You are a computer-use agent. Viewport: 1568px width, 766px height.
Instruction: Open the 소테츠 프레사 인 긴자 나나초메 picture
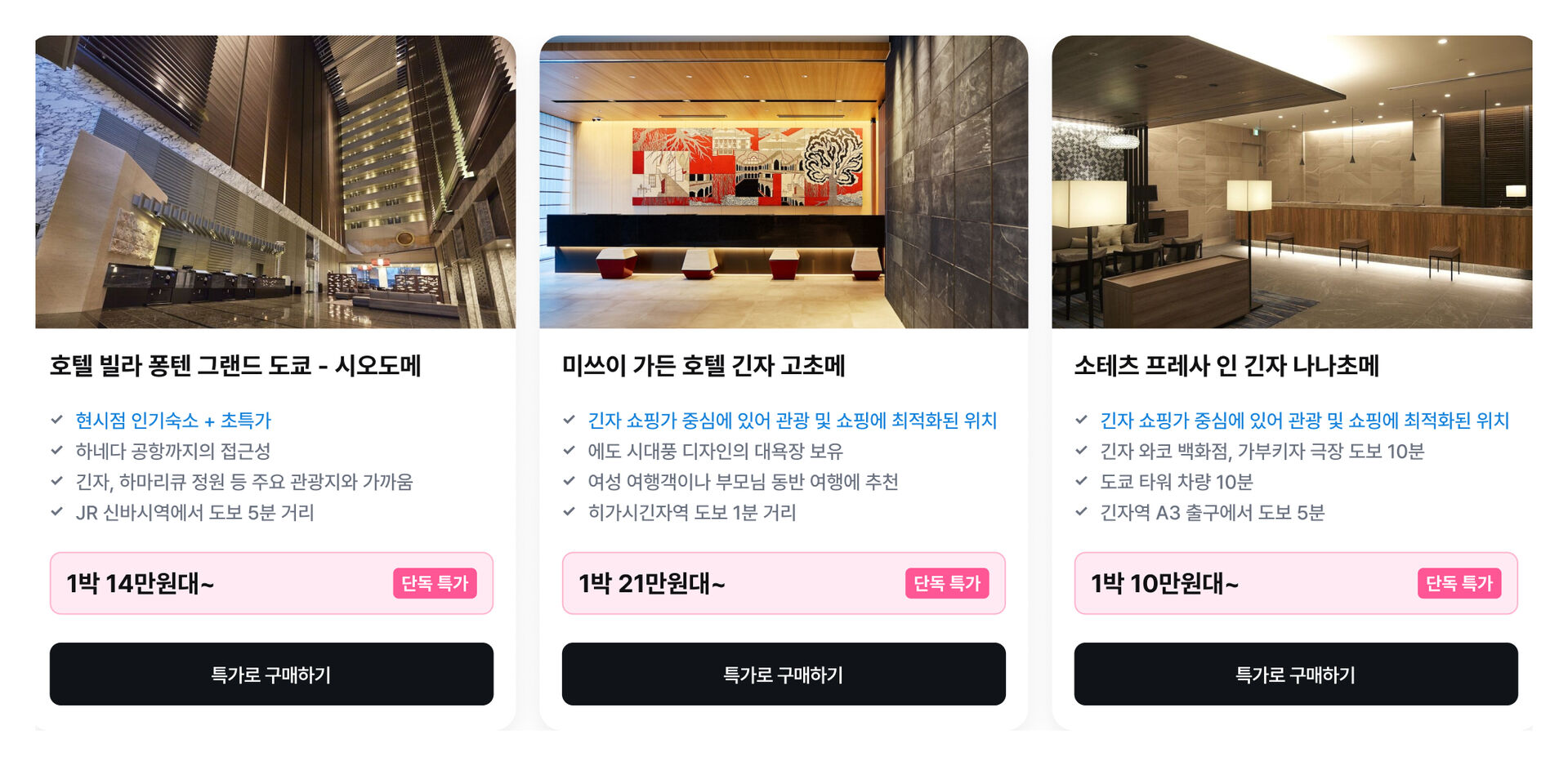(x=1291, y=181)
